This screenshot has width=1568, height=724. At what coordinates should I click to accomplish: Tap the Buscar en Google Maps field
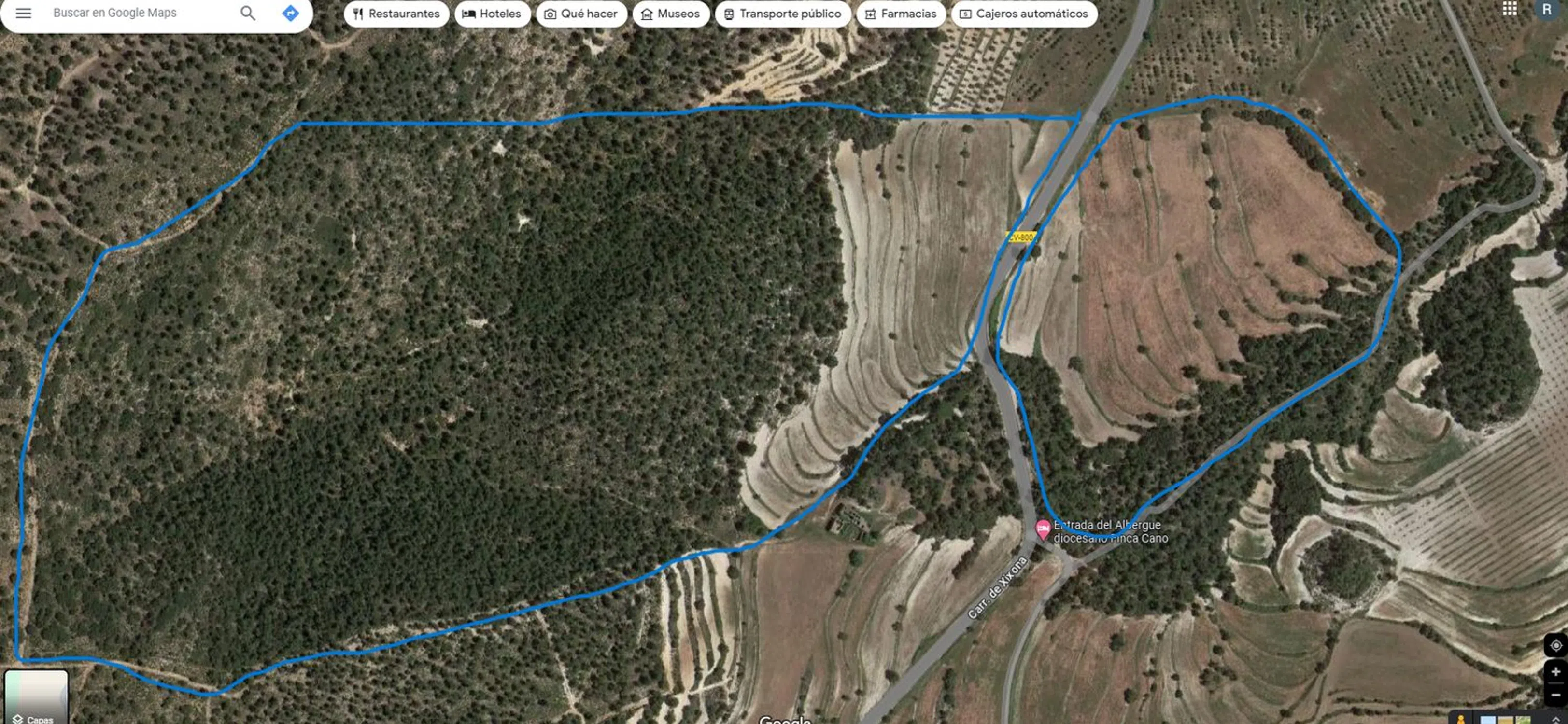point(140,13)
